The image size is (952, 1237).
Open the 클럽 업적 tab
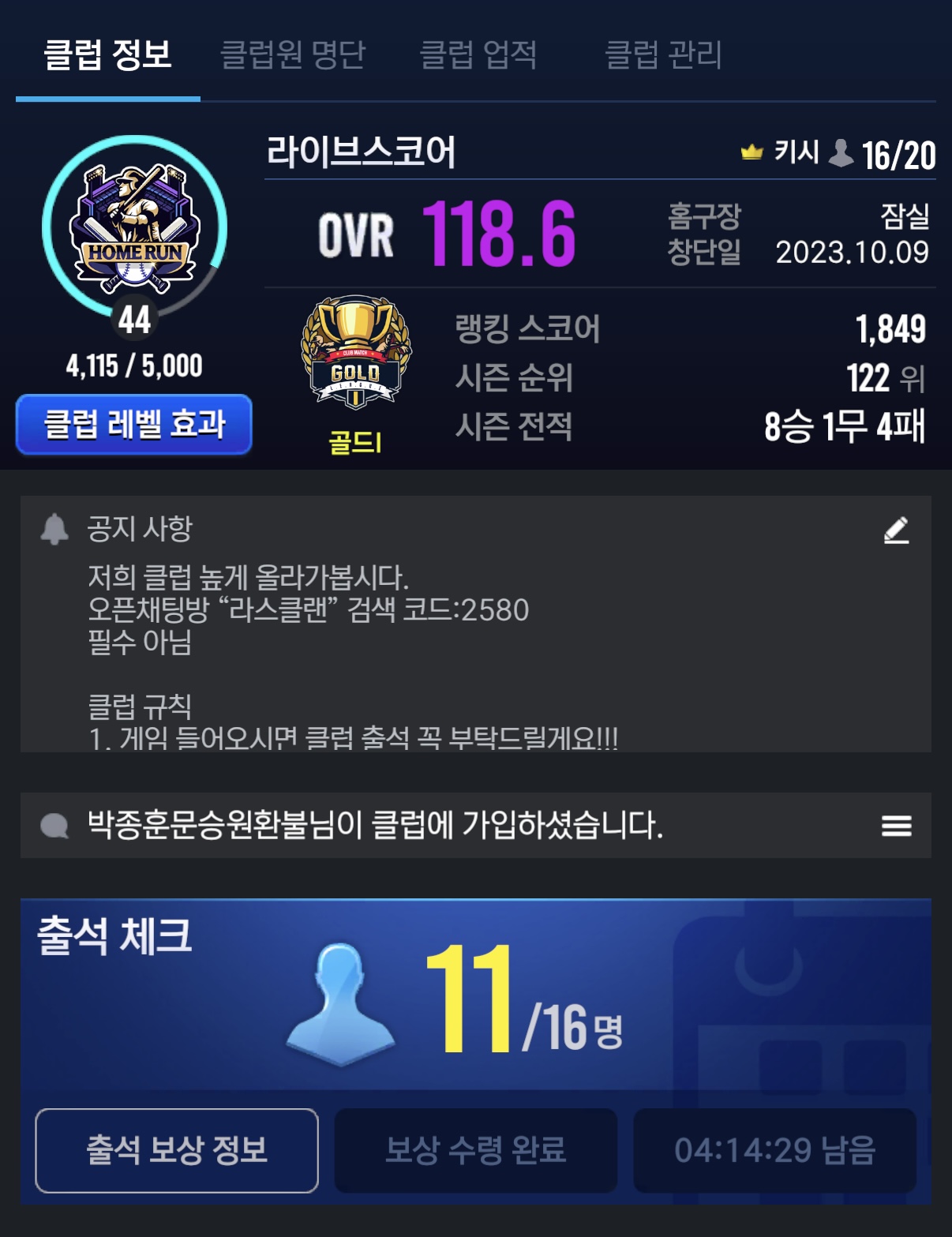(x=478, y=54)
